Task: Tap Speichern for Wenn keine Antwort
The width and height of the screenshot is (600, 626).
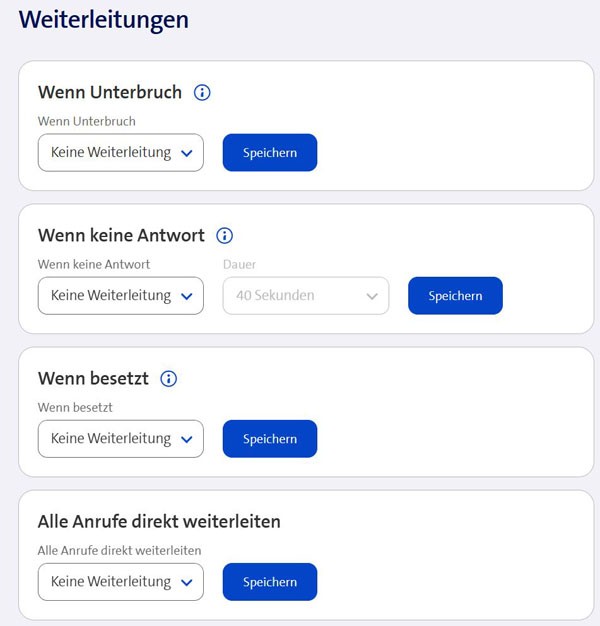Action: click(x=455, y=296)
